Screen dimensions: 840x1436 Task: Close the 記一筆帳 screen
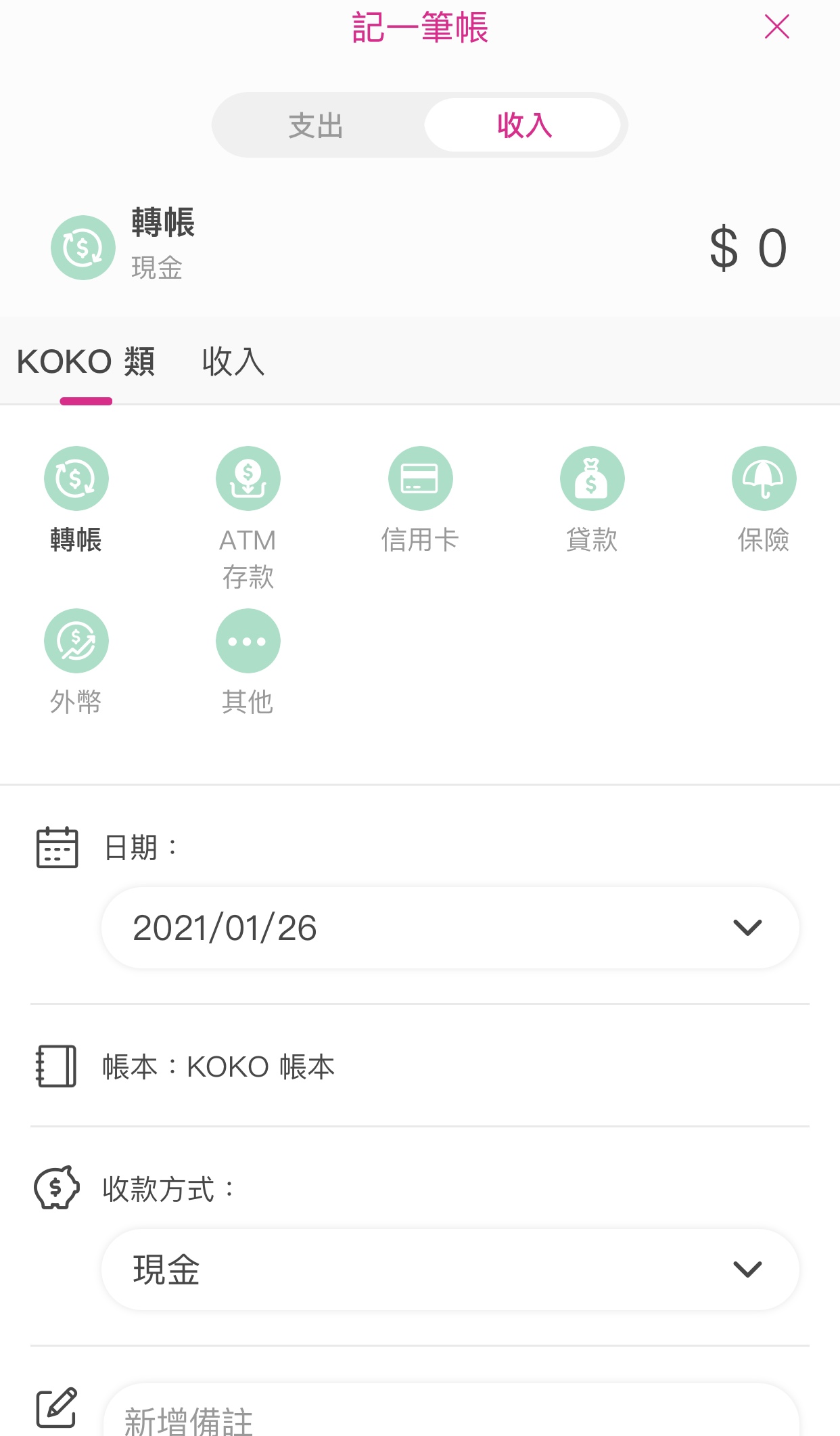(x=776, y=27)
